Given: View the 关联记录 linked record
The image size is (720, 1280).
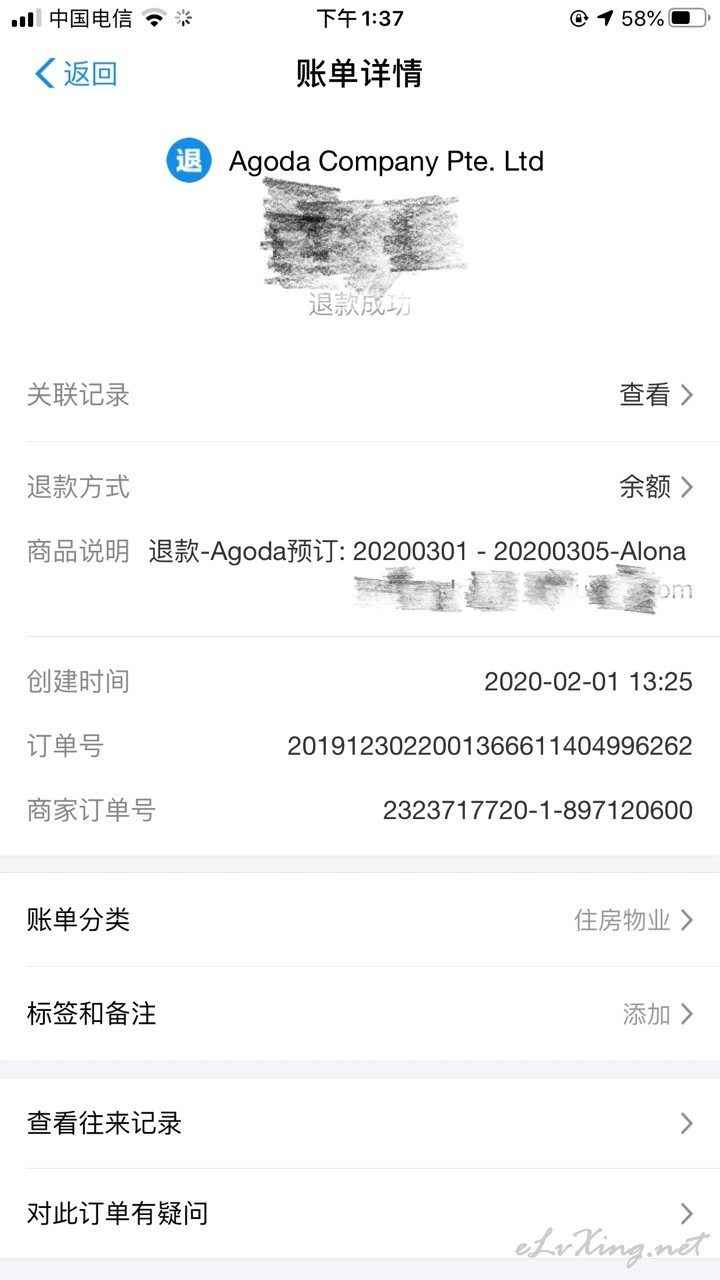Looking at the screenshot, I should (x=360, y=395).
